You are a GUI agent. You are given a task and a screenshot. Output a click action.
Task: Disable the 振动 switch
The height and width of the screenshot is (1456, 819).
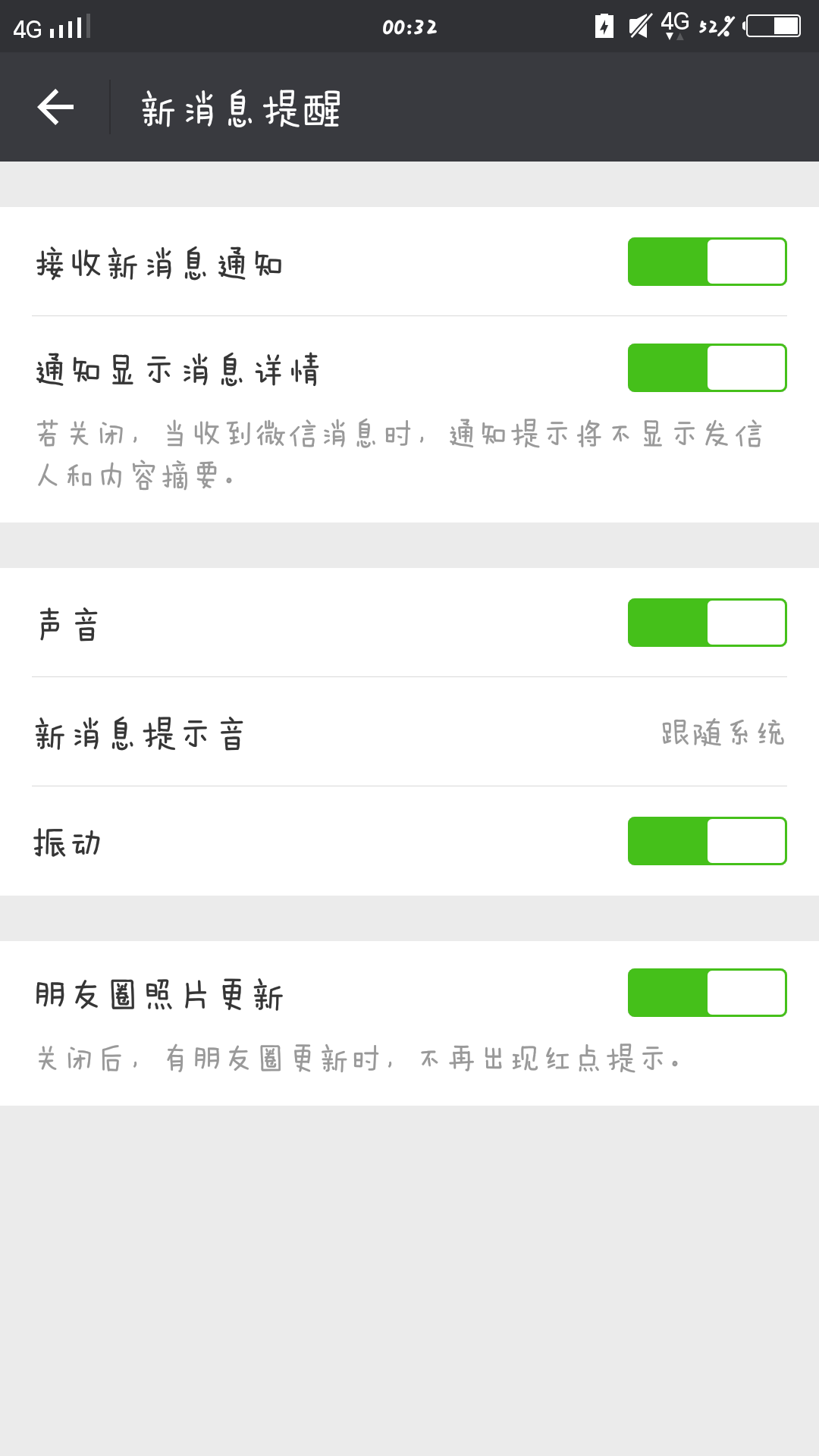pyautogui.click(x=707, y=841)
